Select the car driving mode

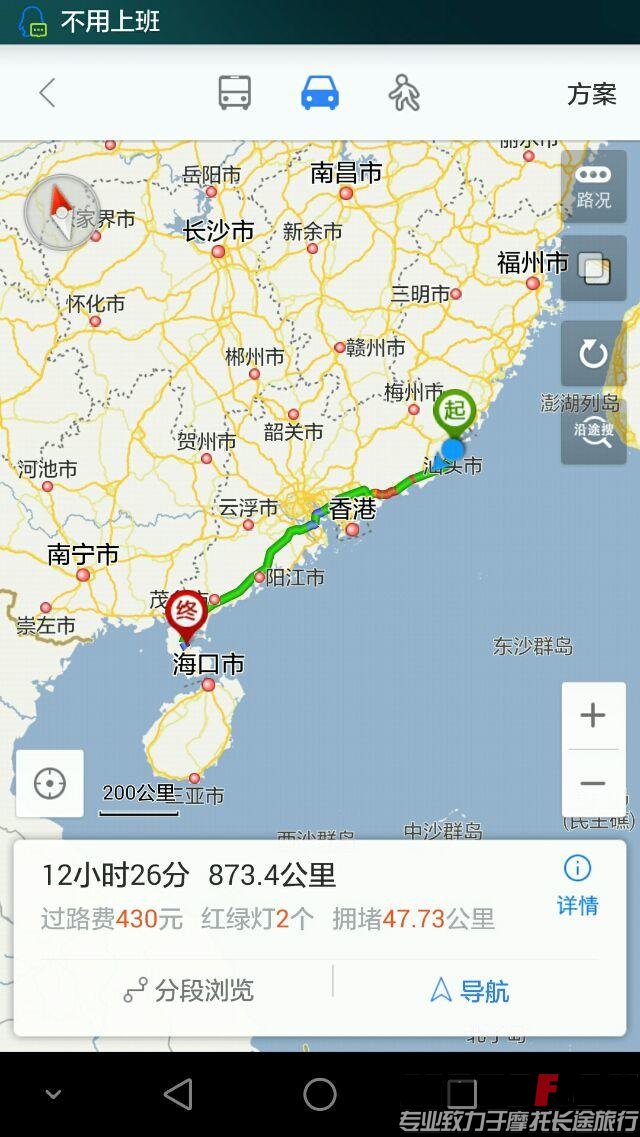(x=320, y=93)
